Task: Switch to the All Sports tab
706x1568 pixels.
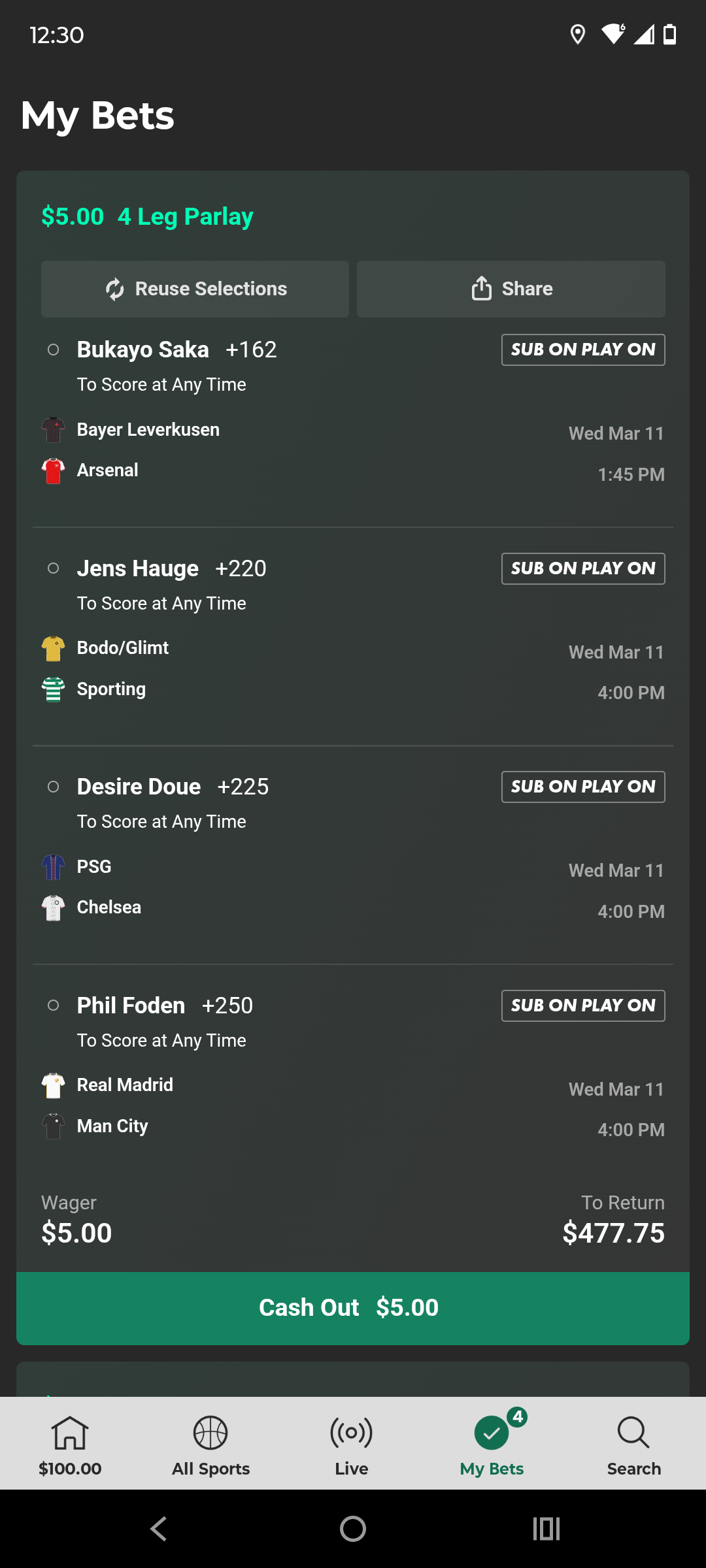Action: click(210, 1444)
